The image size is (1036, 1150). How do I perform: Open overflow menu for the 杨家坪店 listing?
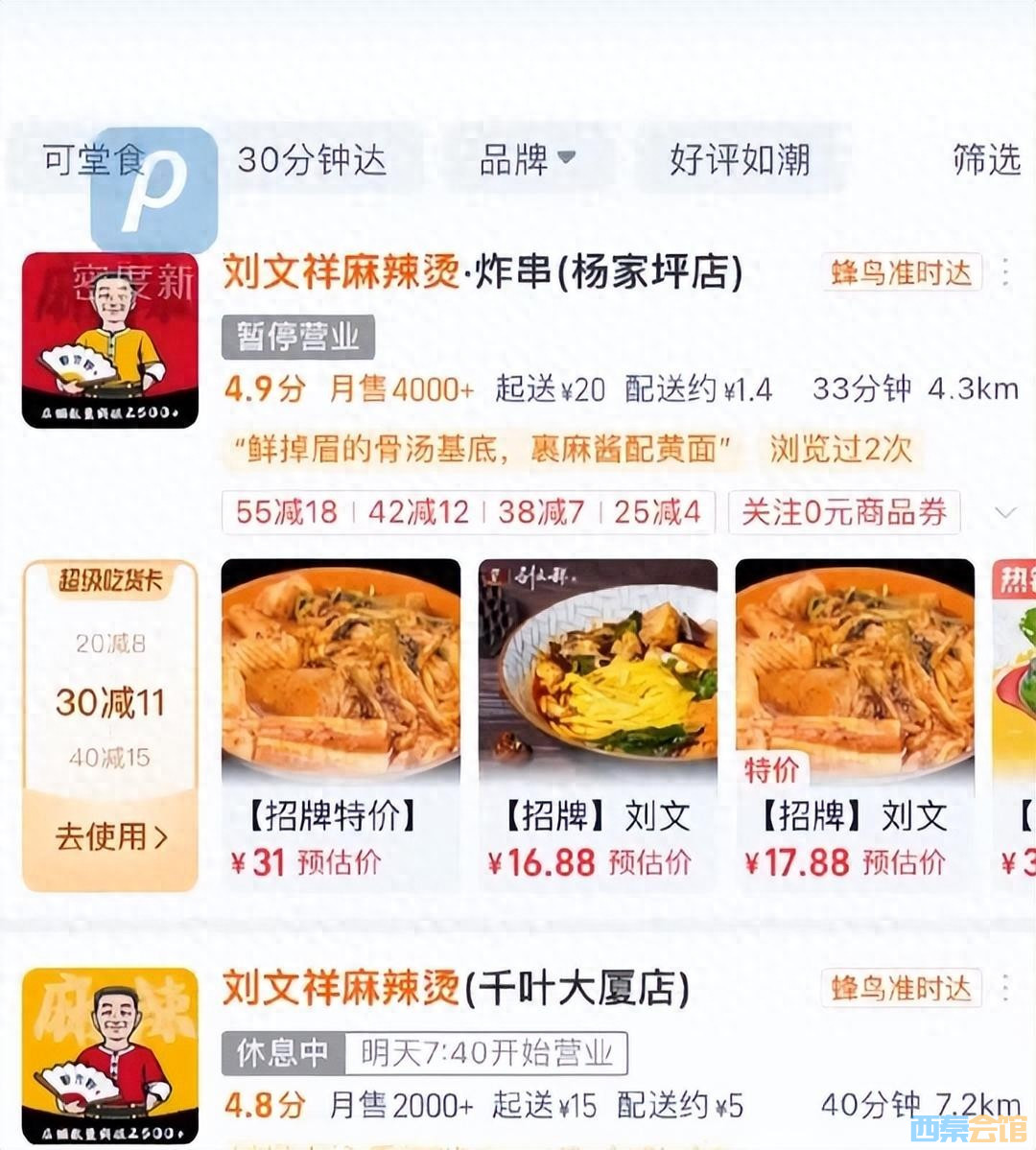pos(1005,273)
